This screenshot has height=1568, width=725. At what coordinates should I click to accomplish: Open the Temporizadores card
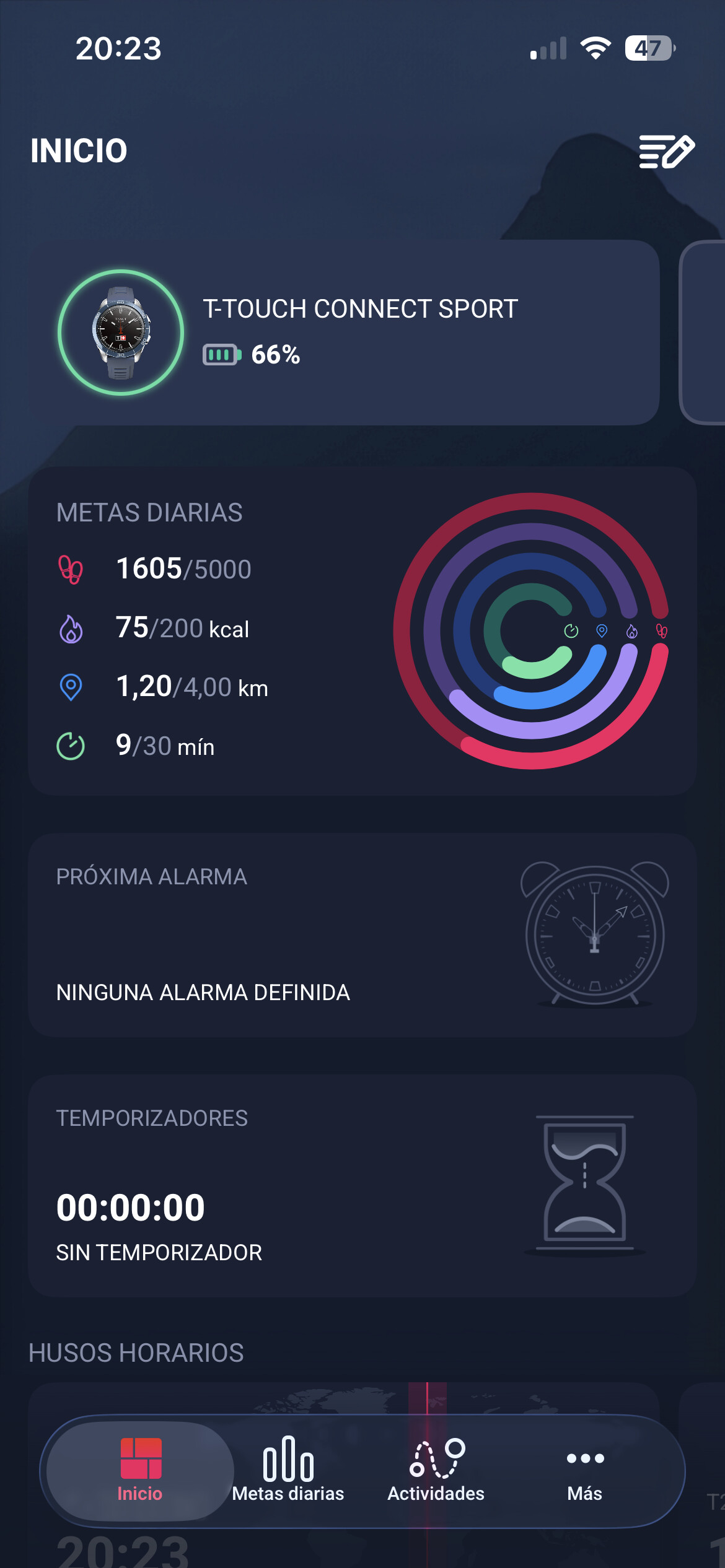pos(362,1186)
